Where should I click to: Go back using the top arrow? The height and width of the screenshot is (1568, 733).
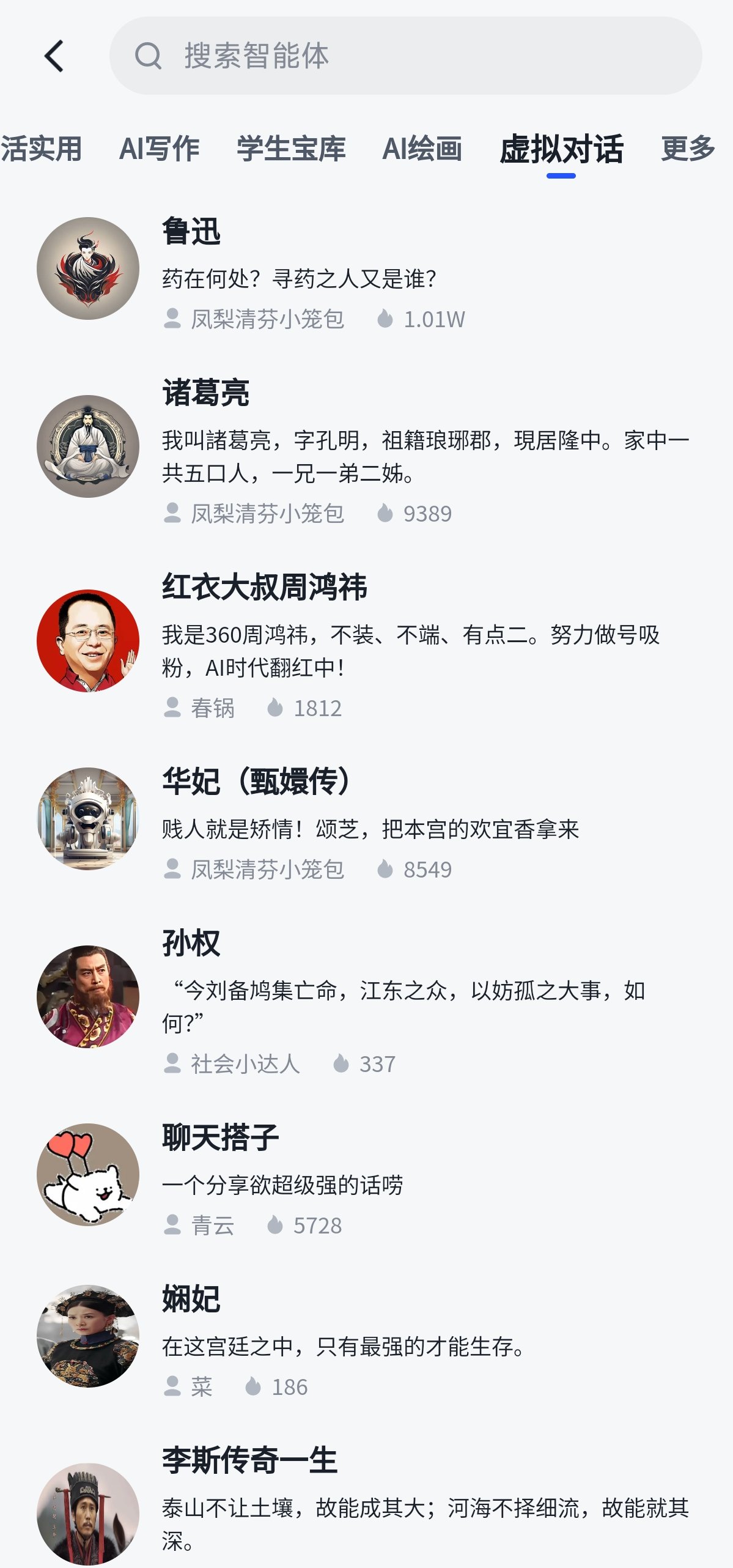click(54, 56)
